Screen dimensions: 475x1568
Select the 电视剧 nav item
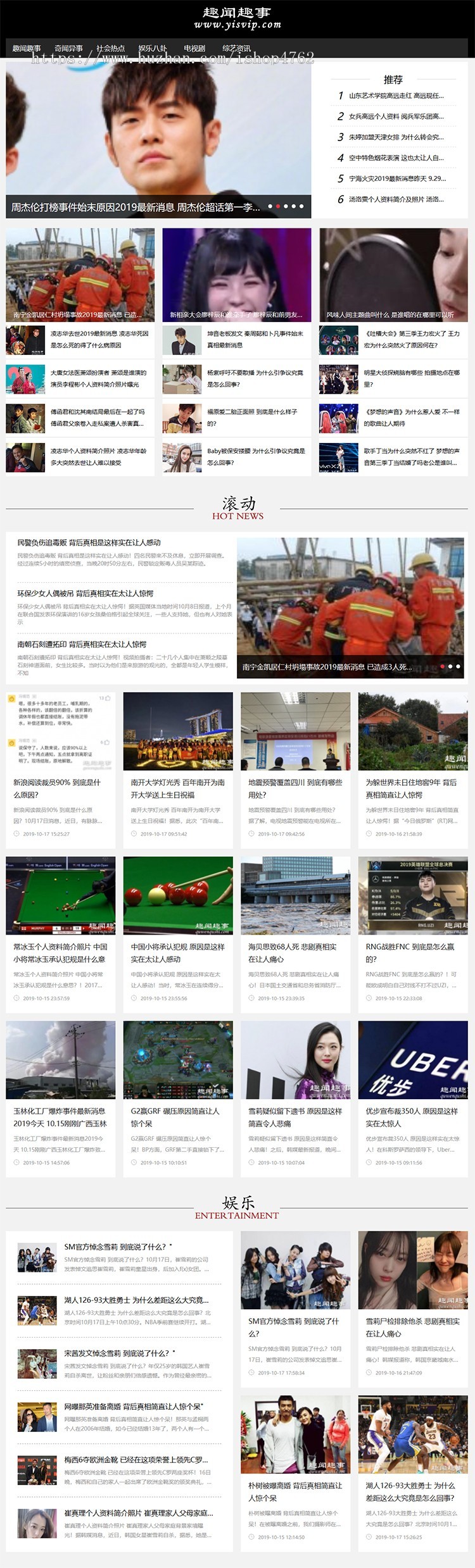(x=194, y=48)
